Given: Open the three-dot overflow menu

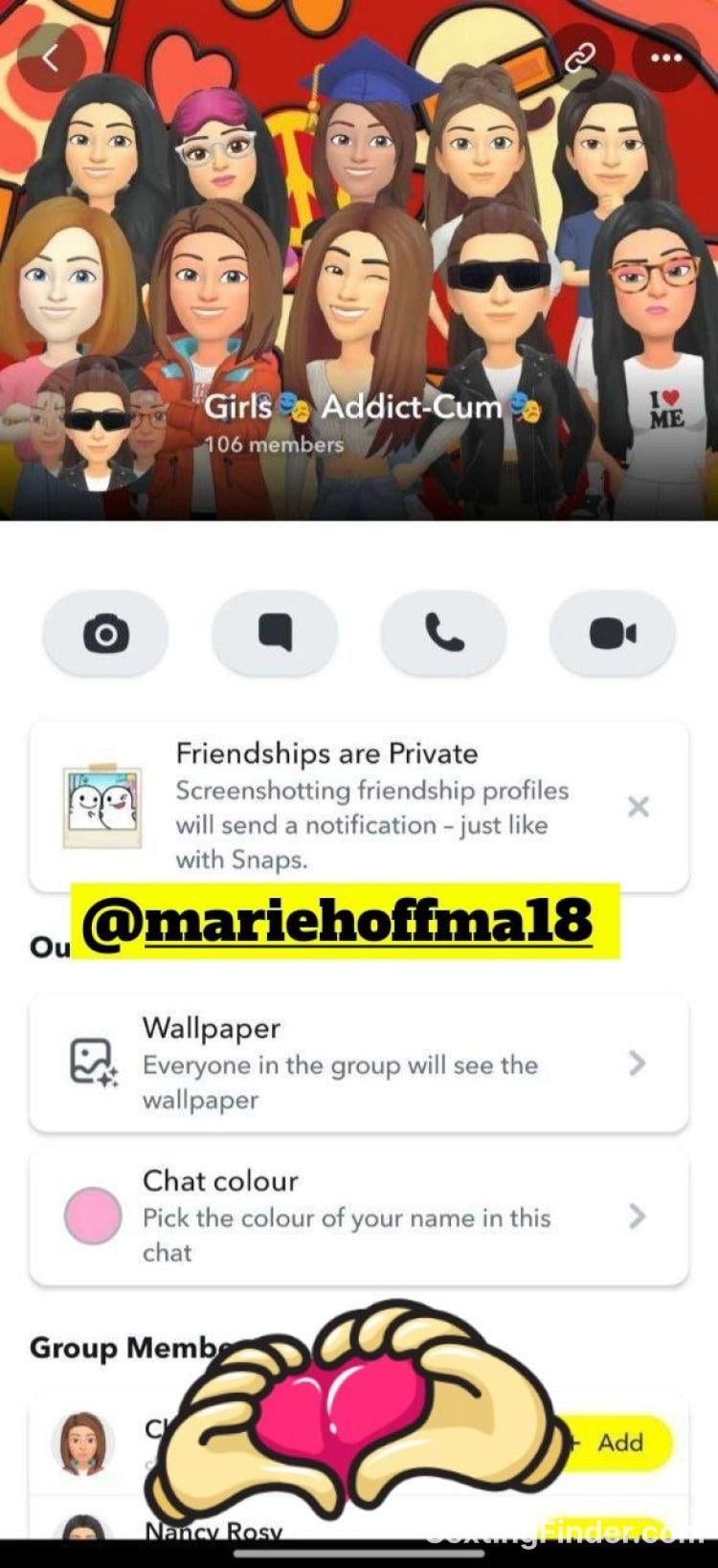Looking at the screenshot, I should click(x=665, y=57).
